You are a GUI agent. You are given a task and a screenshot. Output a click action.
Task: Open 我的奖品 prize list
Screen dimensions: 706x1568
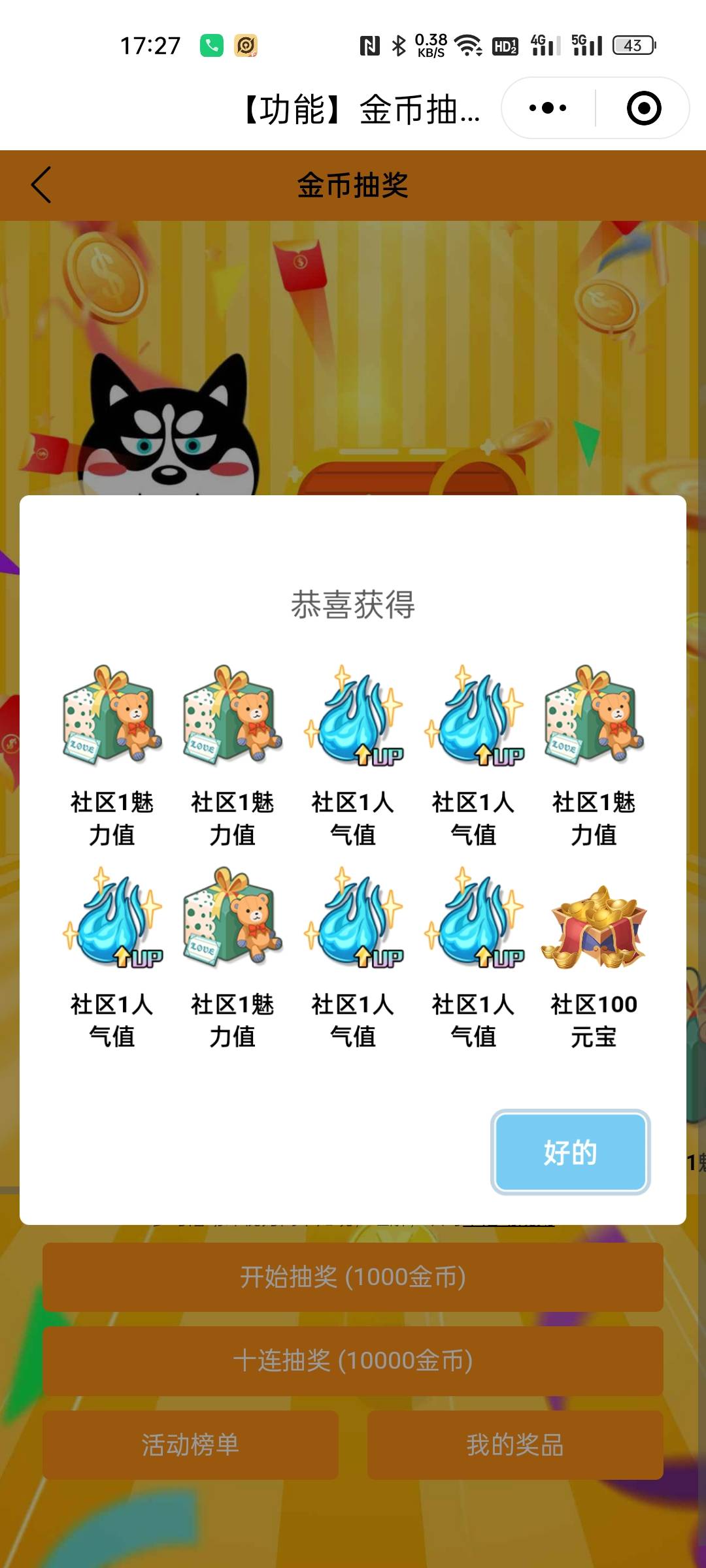coord(515,1445)
